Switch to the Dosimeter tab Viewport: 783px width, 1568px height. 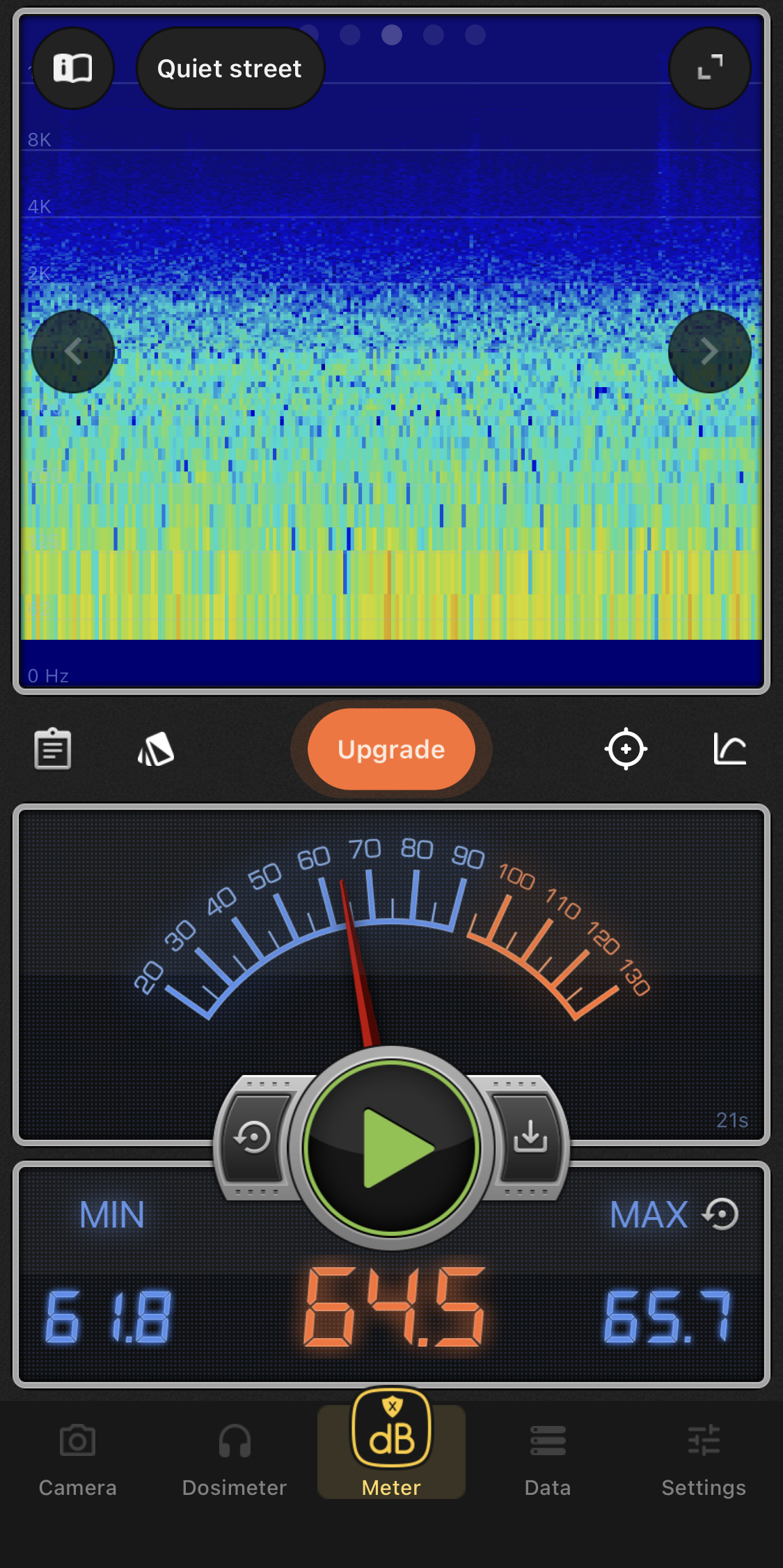(235, 1457)
